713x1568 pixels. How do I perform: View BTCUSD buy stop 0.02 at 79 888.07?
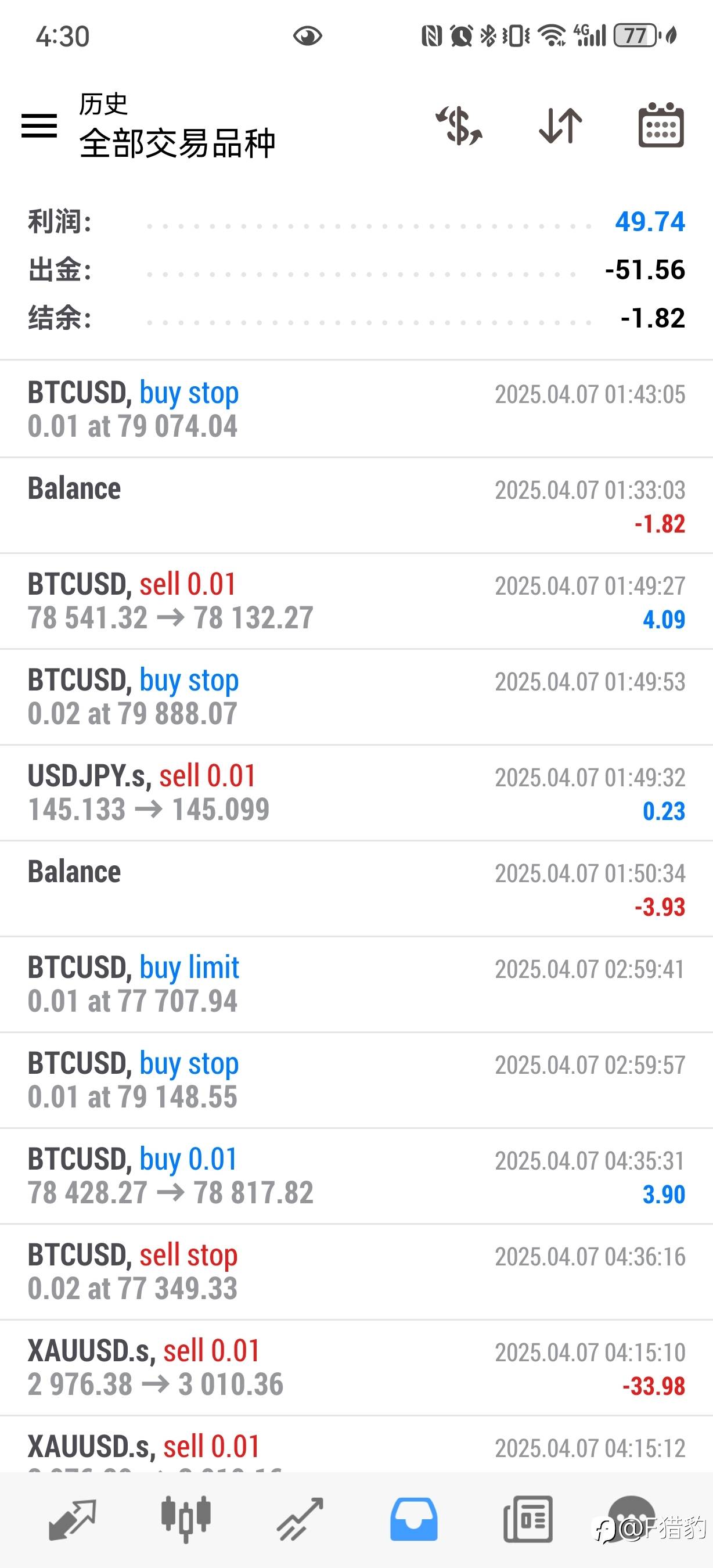[356, 696]
